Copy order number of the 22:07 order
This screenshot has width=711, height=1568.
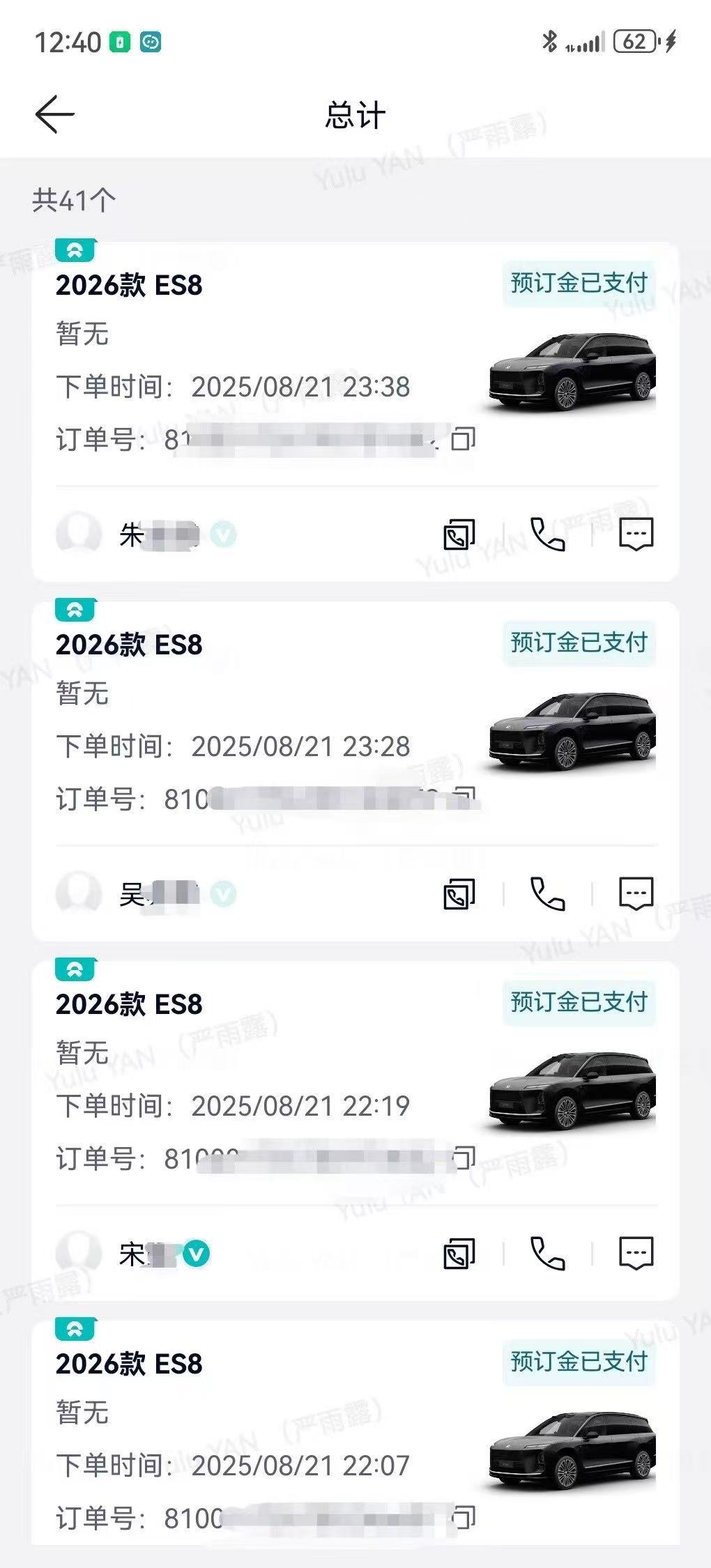click(x=465, y=1518)
